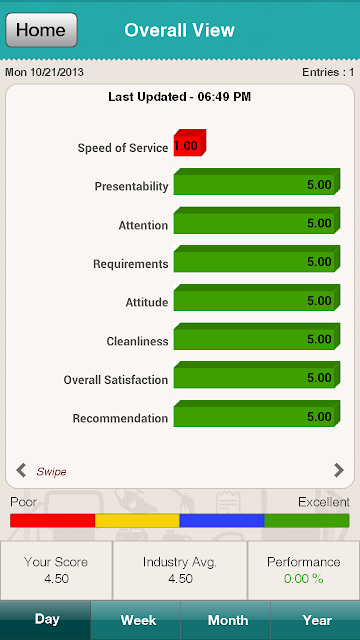Open the Year view tab

[x=315, y=620]
